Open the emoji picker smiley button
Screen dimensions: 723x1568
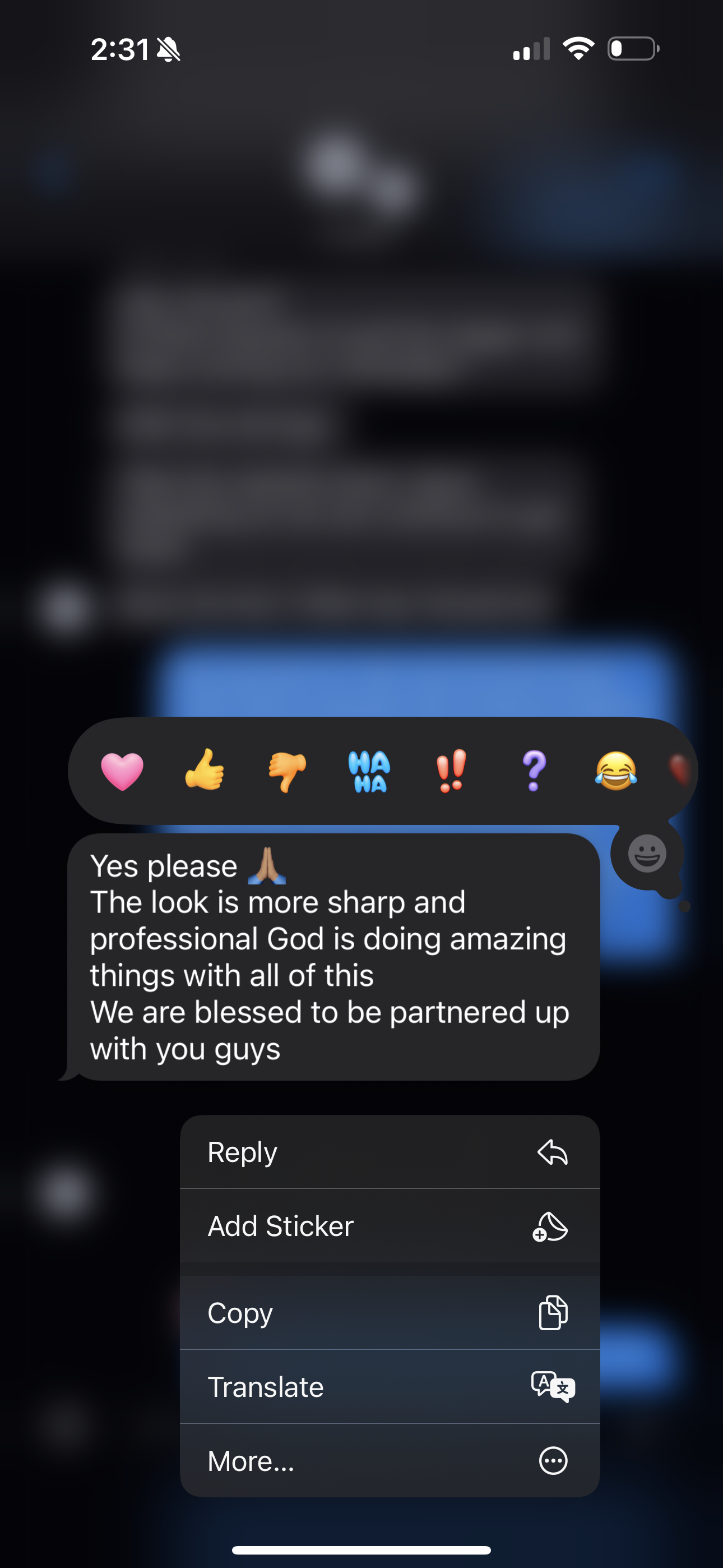(647, 854)
